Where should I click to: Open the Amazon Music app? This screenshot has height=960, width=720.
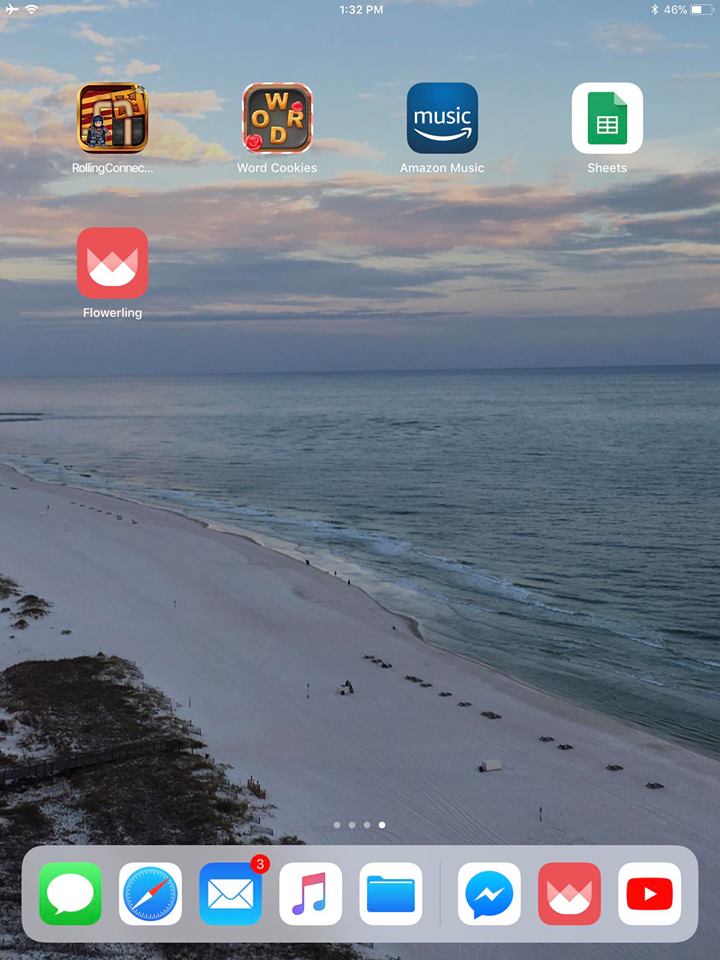442,118
